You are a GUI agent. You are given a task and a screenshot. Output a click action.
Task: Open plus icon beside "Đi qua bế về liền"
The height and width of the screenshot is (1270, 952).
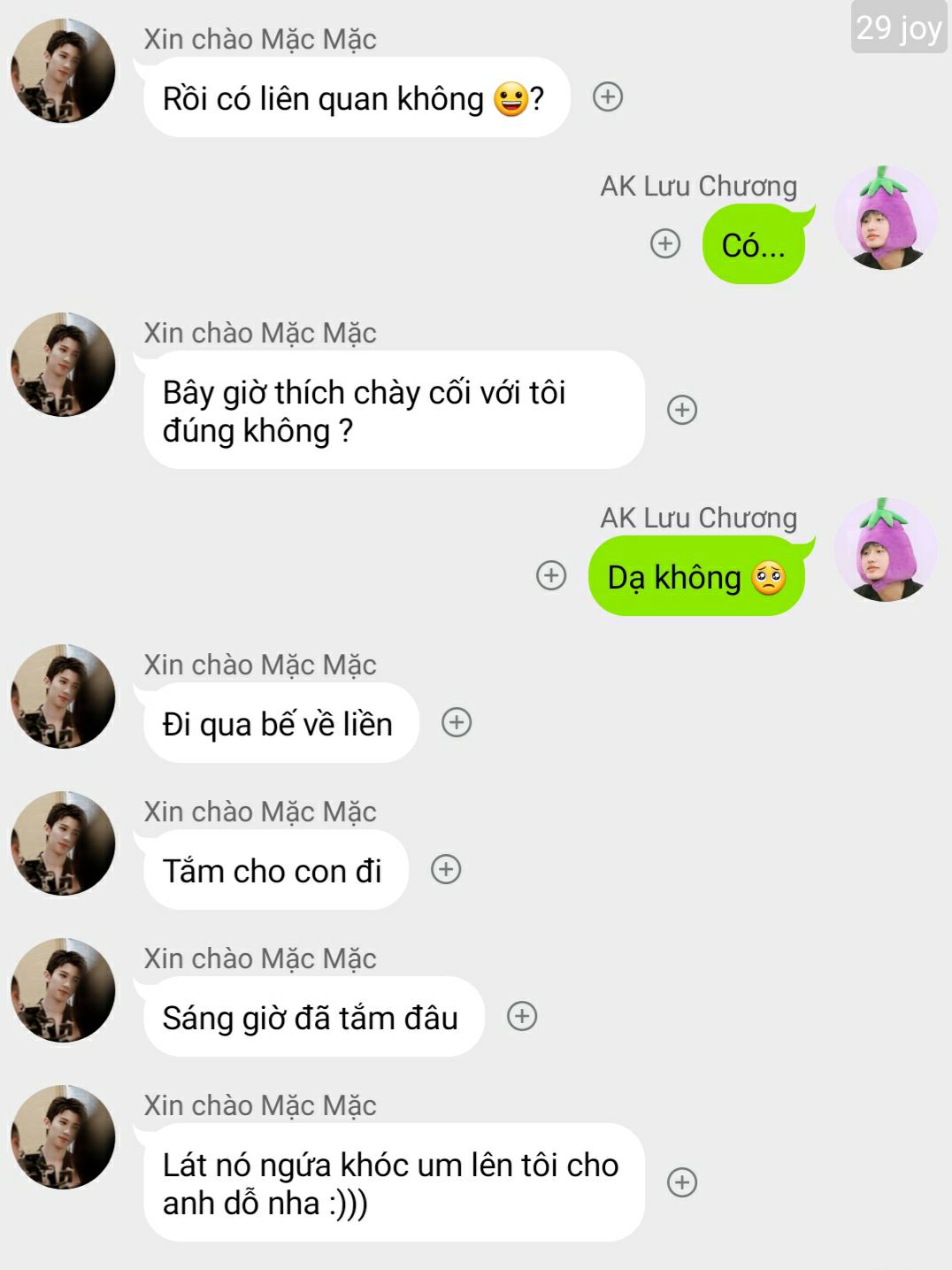(x=457, y=722)
